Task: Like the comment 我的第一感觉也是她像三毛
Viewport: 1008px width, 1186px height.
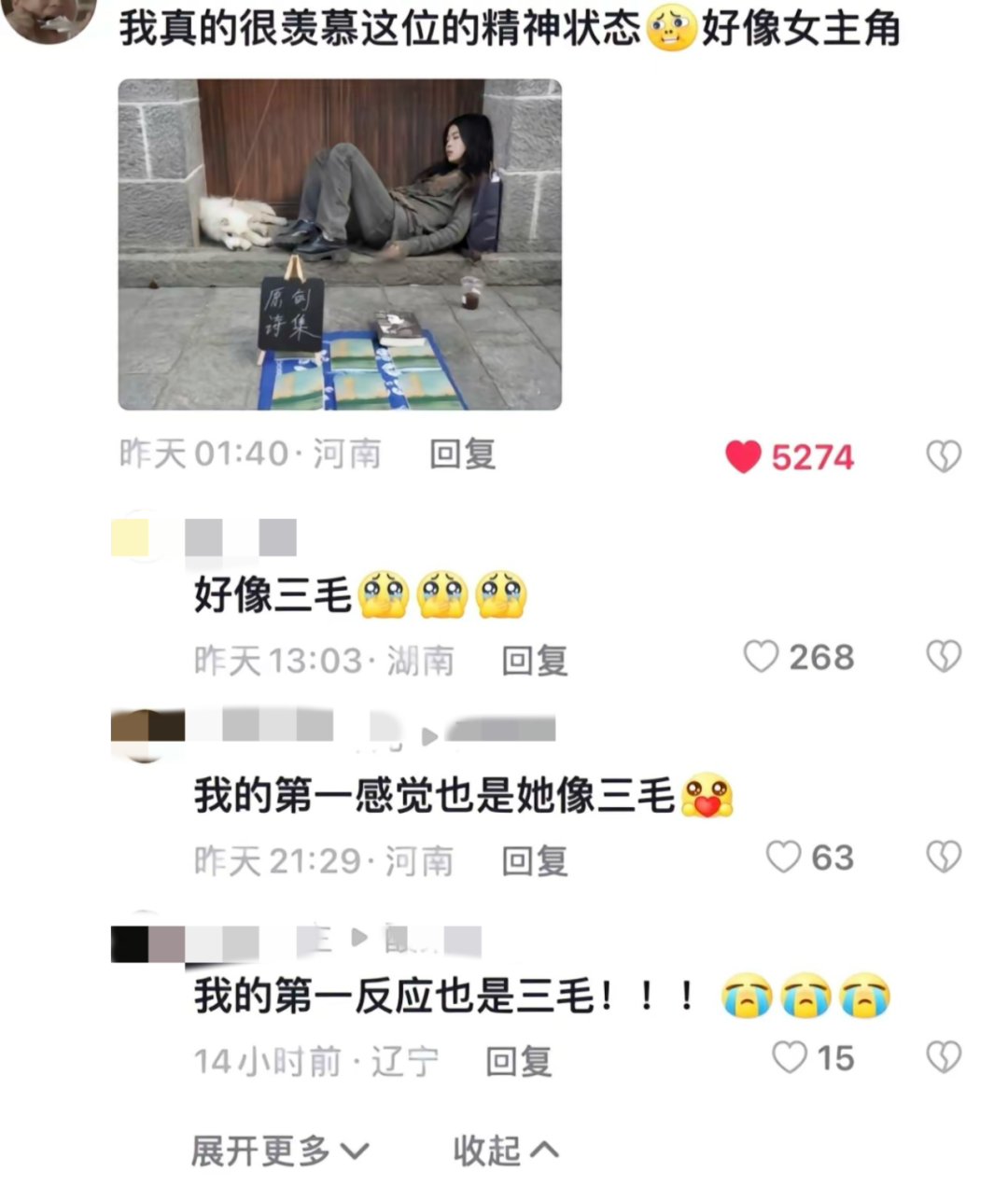Action: [x=783, y=857]
